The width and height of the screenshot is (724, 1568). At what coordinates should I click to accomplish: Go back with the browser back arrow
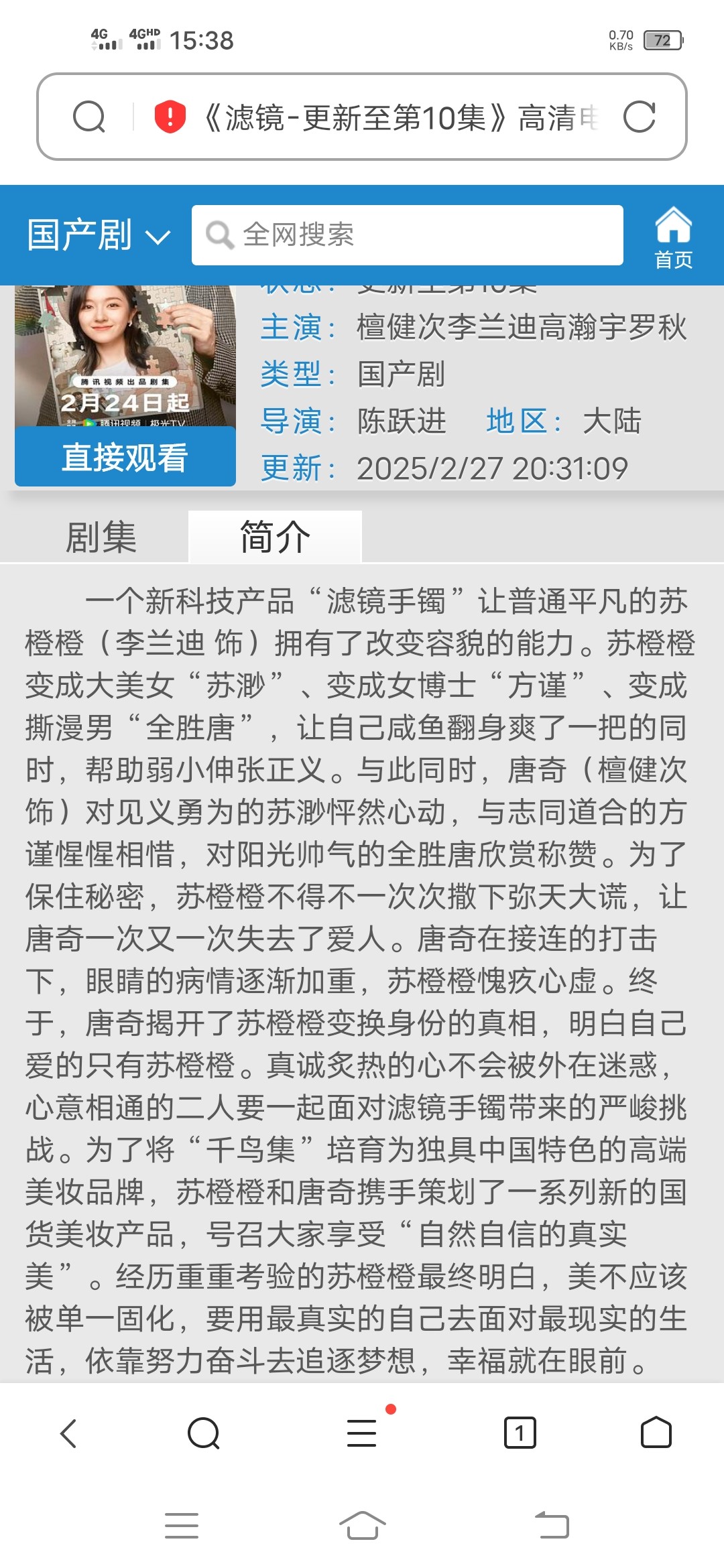69,1433
